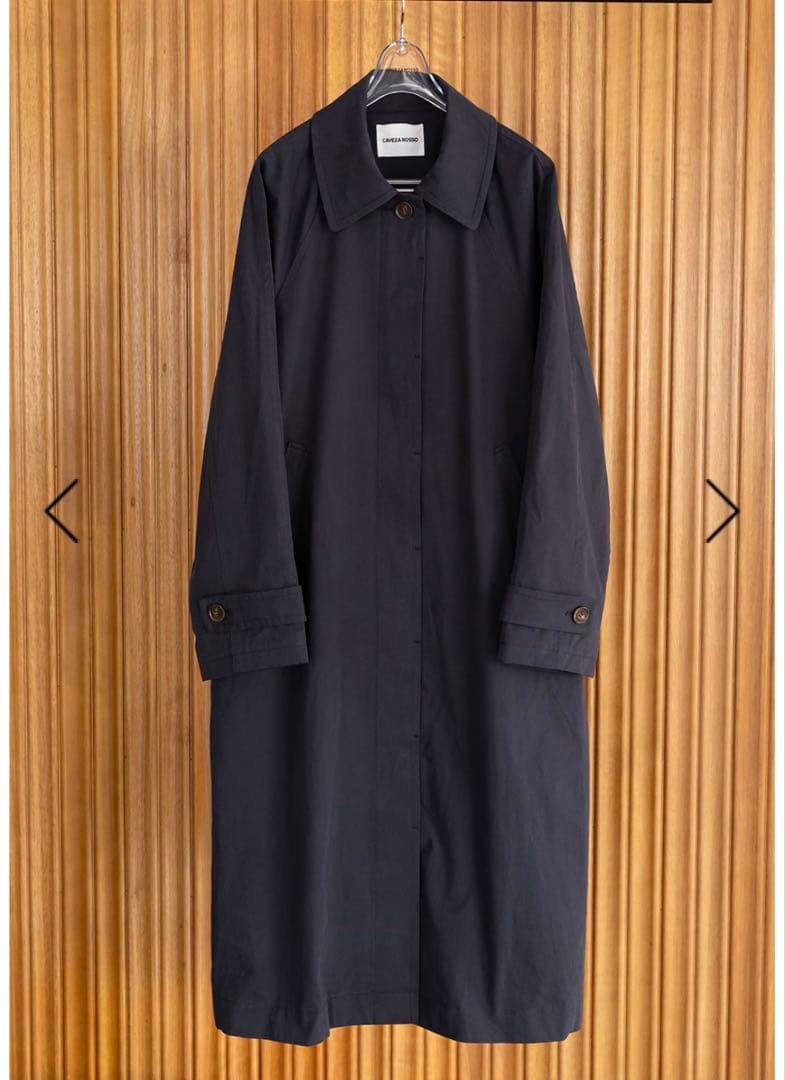Open the navy coat photo full view
Image resolution: width=785 pixels, height=1080 pixels.
[400, 560]
